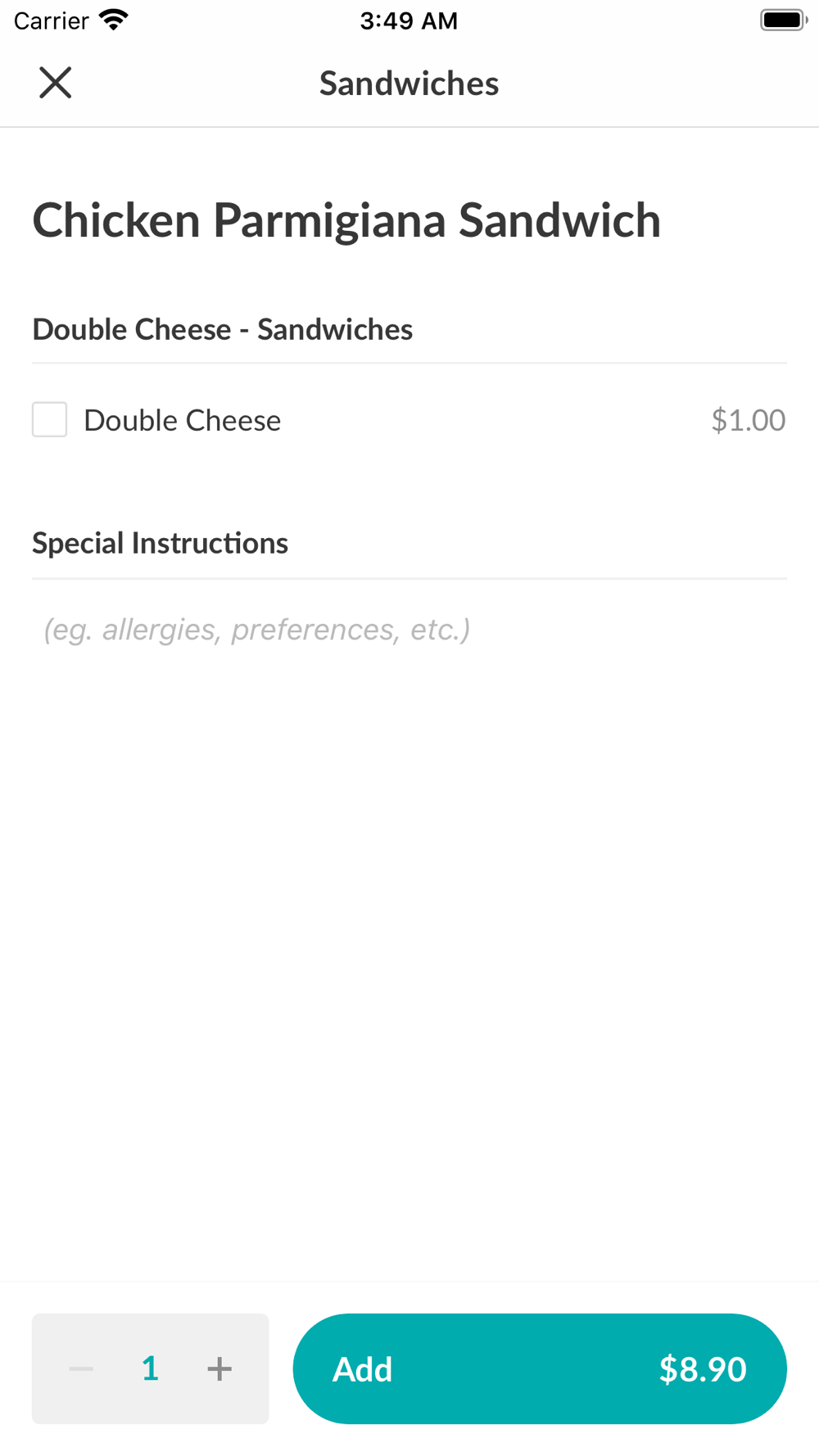819x1456 pixels.
Task: Add sandwich to order for $8.90
Action: pos(540,1368)
